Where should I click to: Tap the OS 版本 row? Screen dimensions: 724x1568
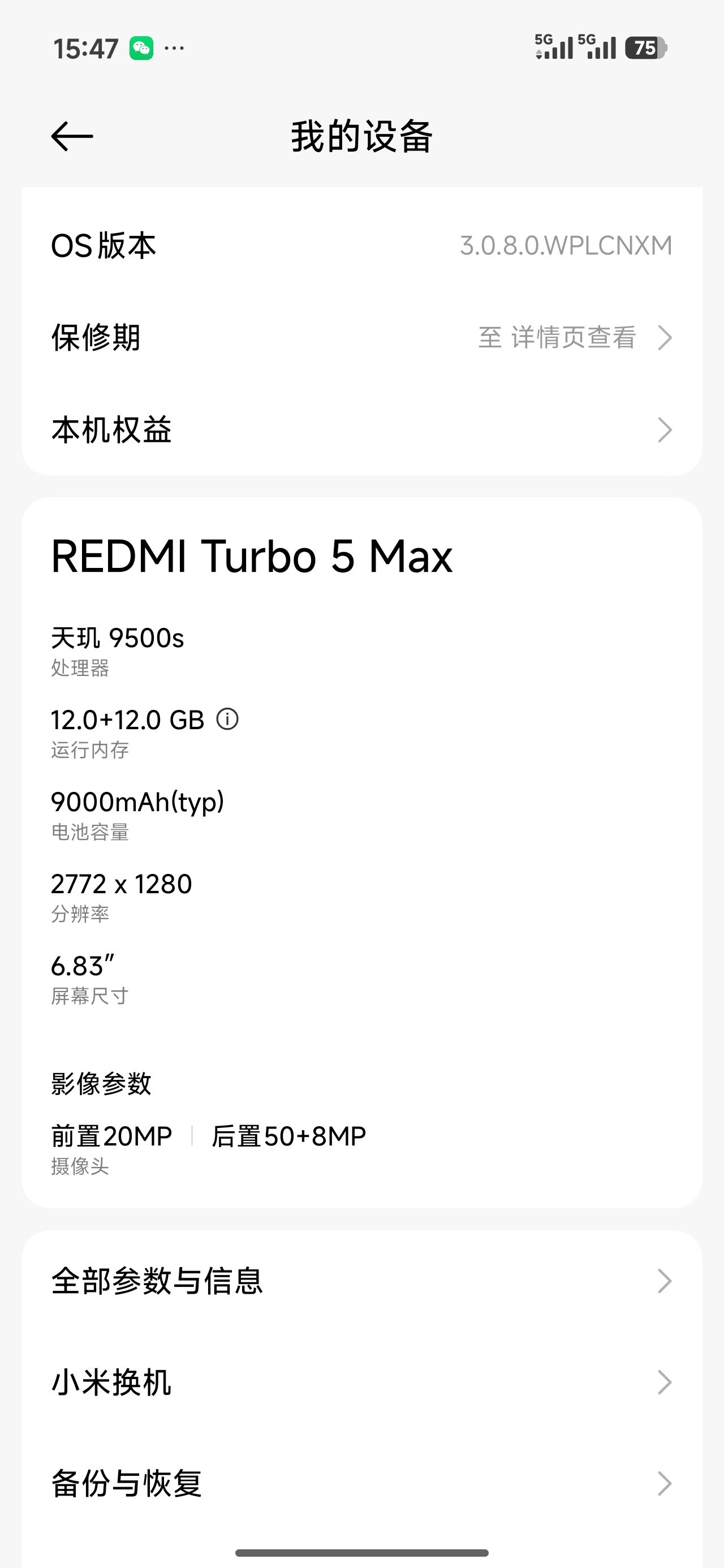(361, 246)
